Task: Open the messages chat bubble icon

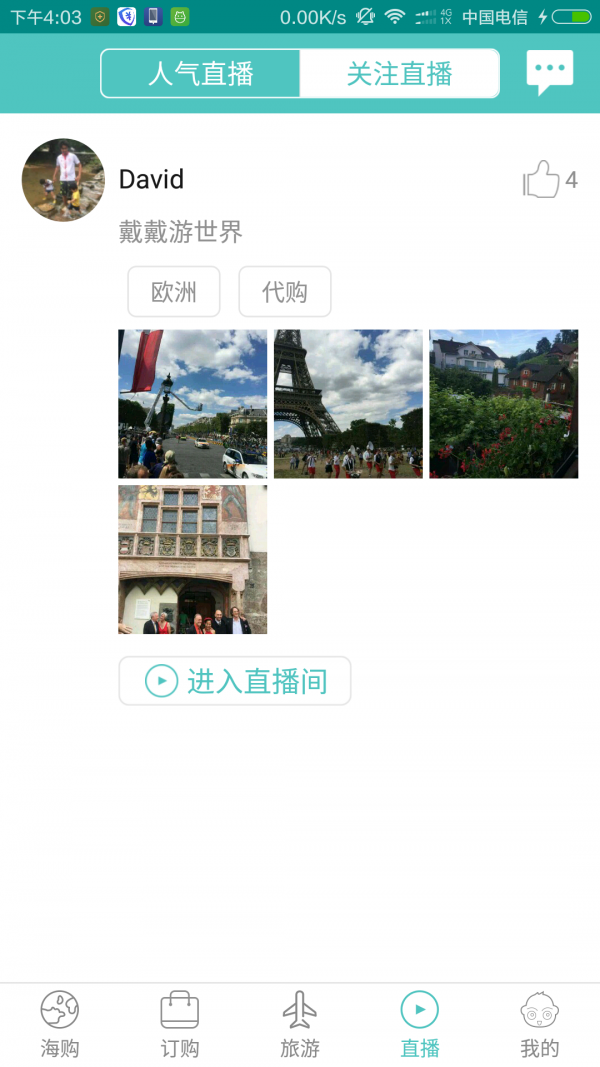Action: [x=549, y=72]
